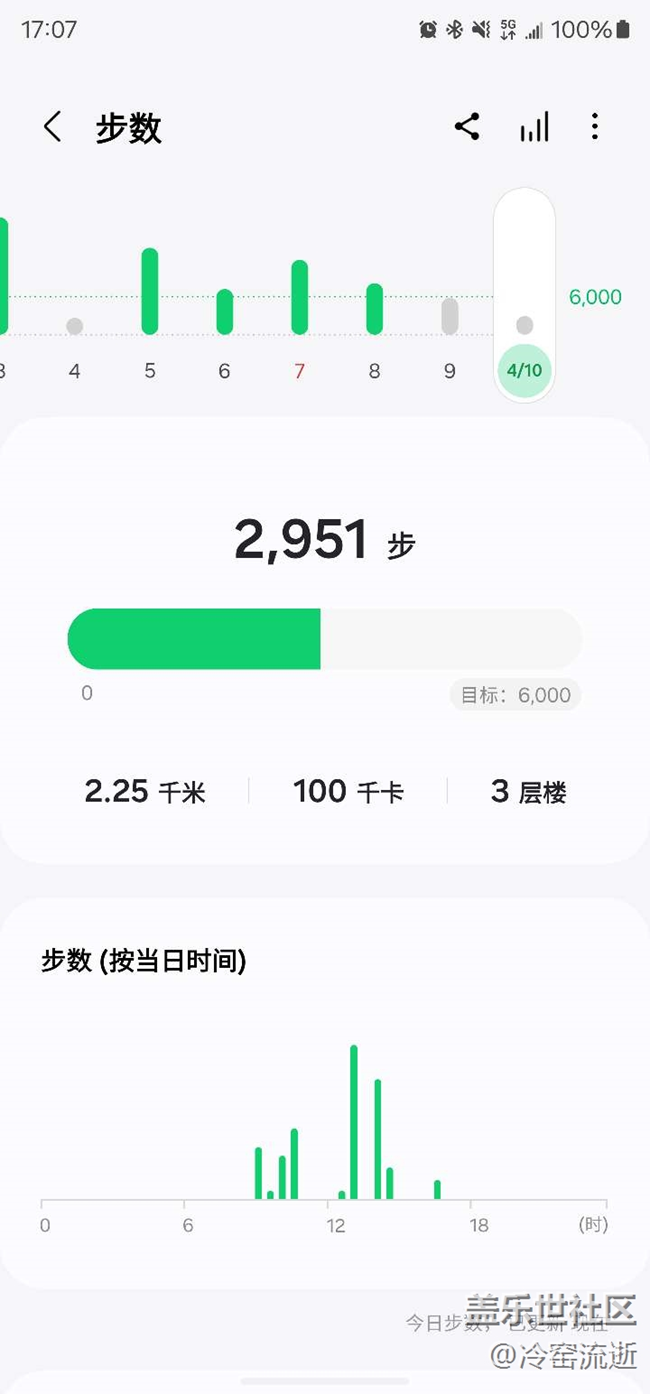Go back from the 步数 screen

53,127
